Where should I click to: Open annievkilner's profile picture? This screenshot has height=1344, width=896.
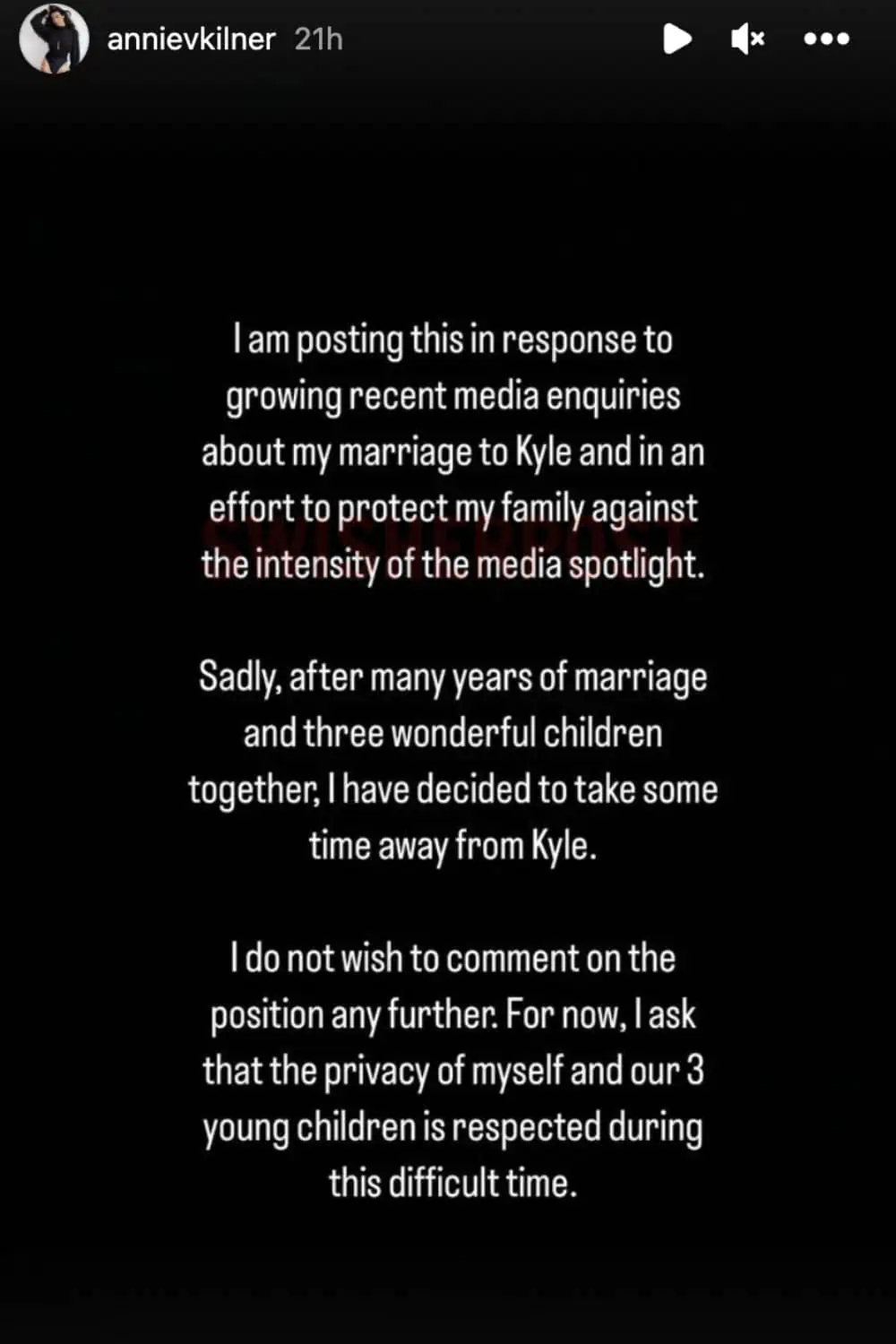click(54, 39)
